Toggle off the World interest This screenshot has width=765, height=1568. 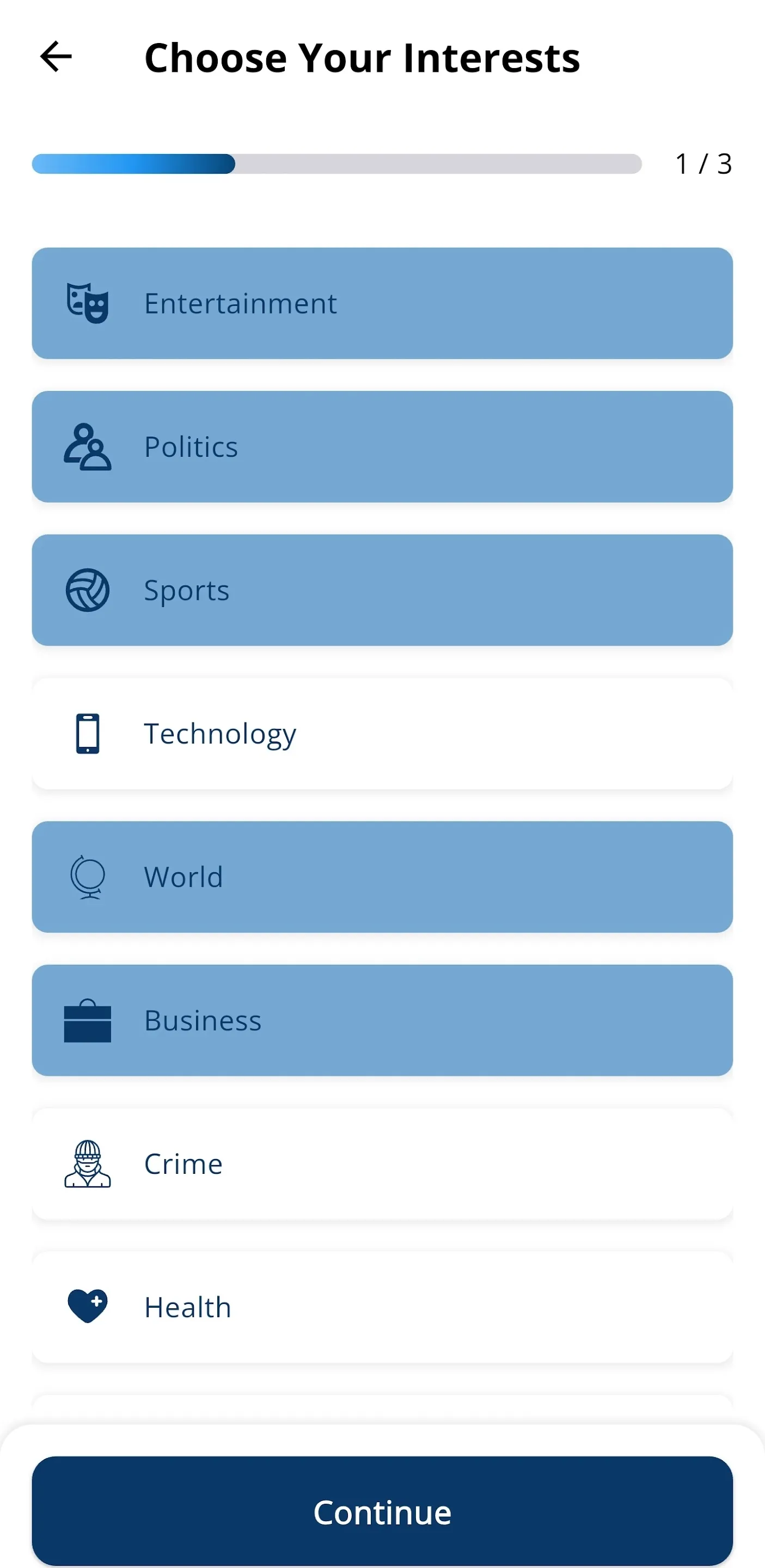pyautogui.click(x=382, y=877)
